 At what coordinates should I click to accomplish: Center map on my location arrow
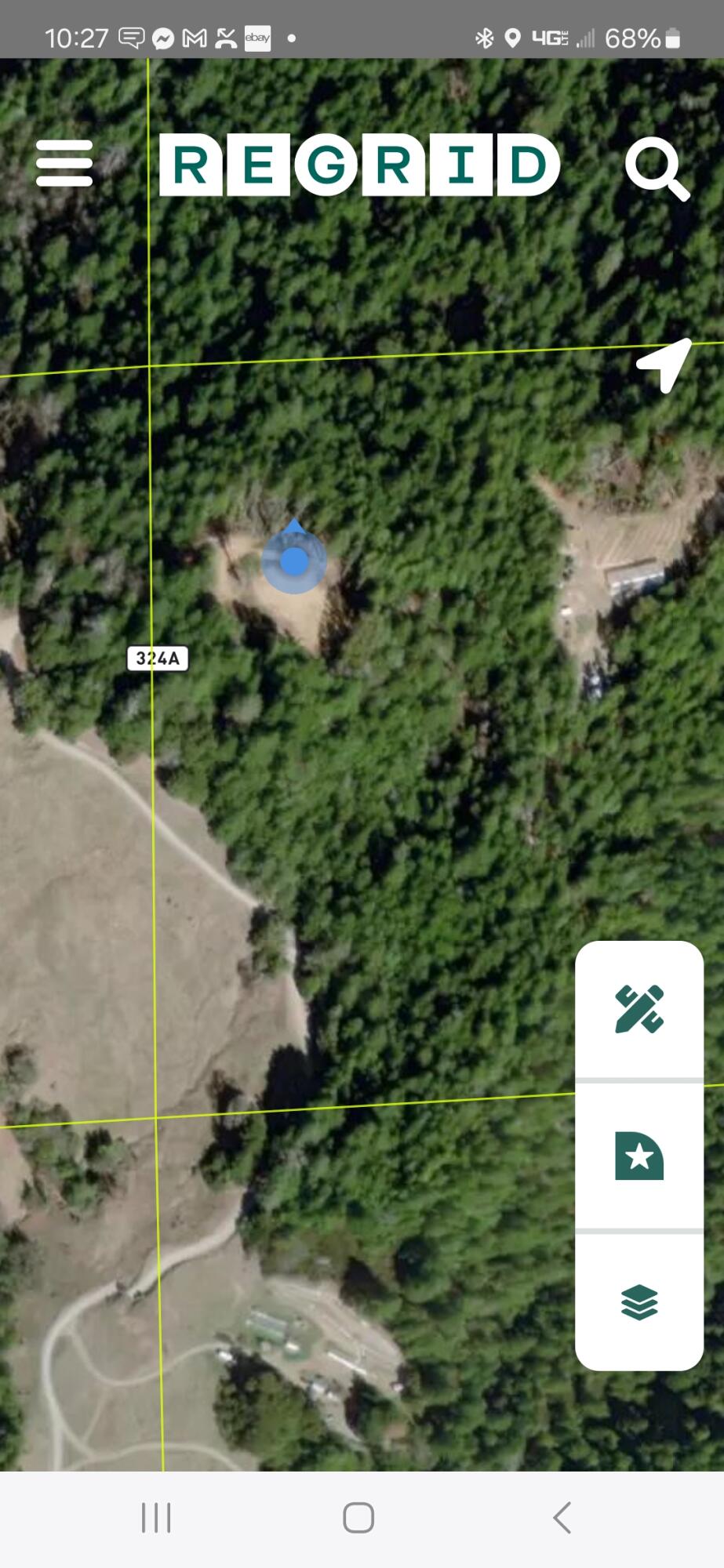pyautogui.click(x=664, y=365)
